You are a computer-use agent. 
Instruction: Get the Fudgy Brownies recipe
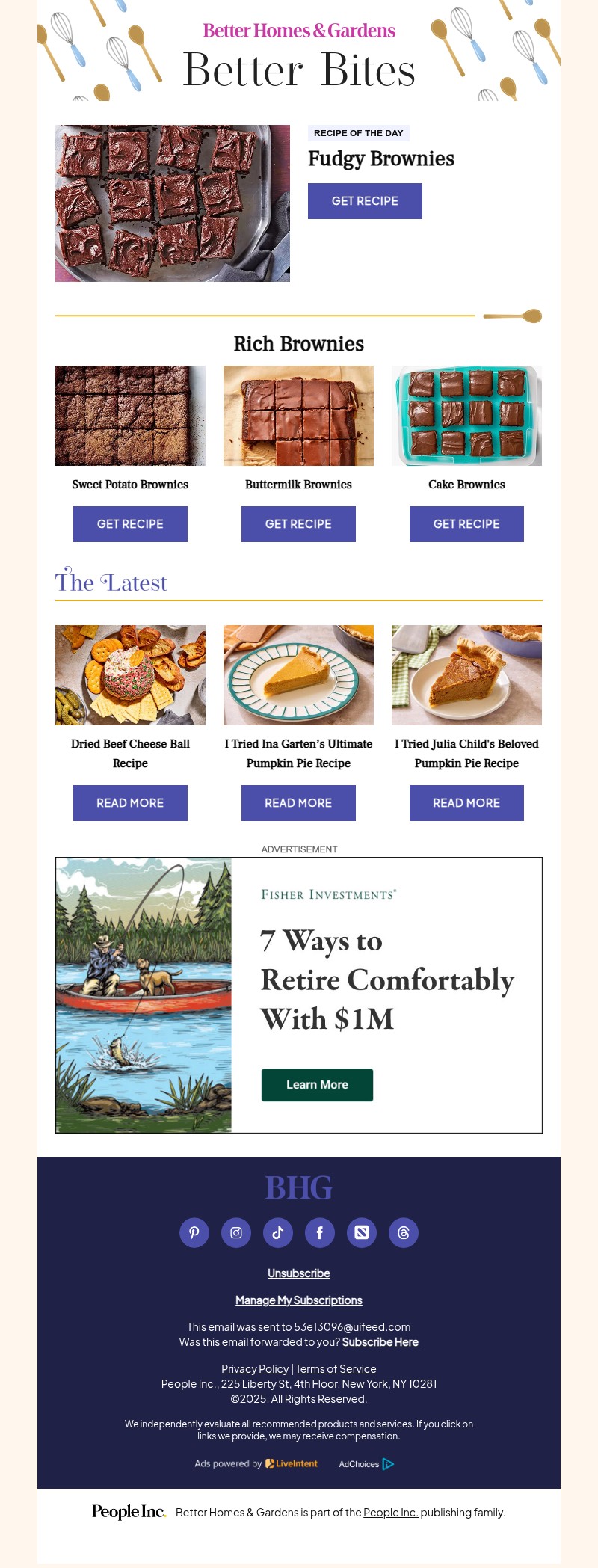(x=365, y=200)
